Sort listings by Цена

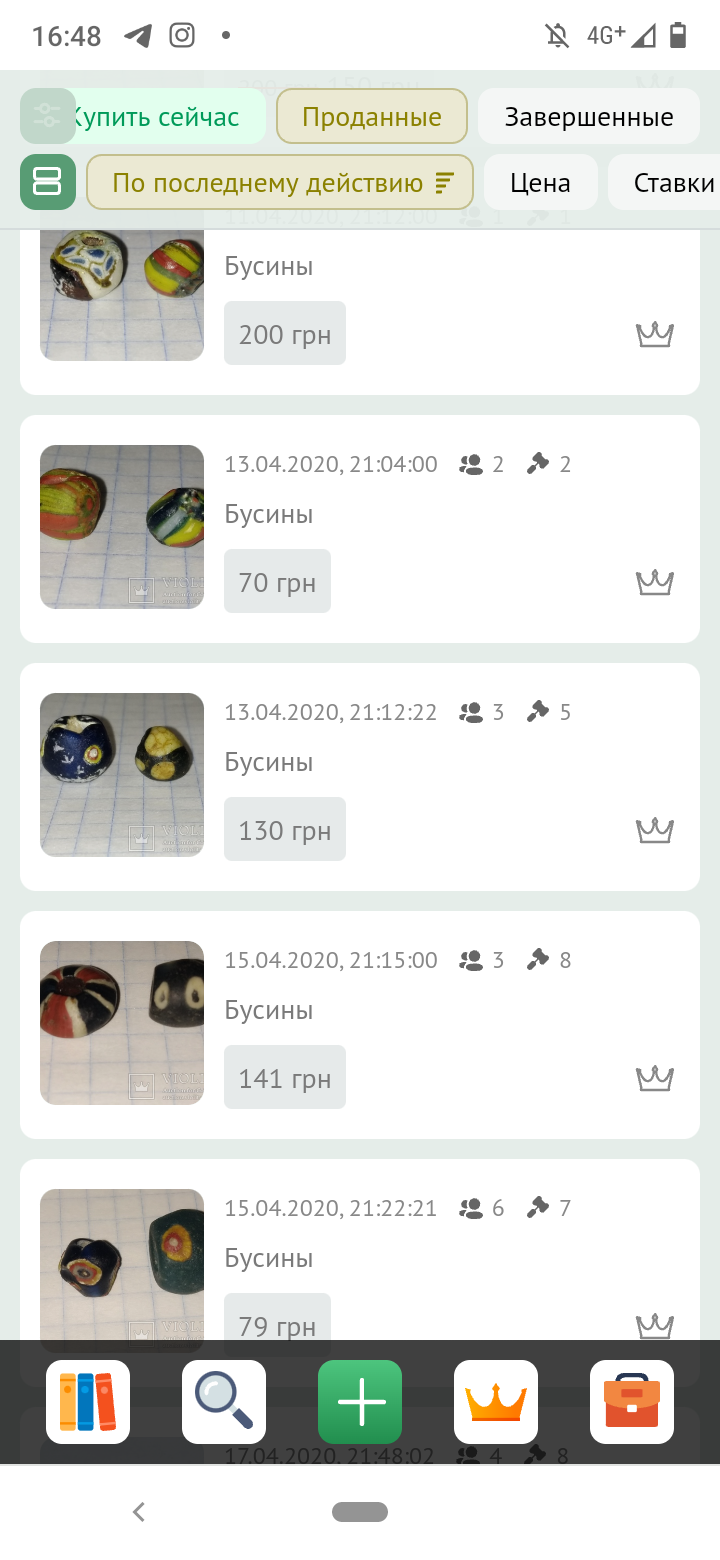540,182
